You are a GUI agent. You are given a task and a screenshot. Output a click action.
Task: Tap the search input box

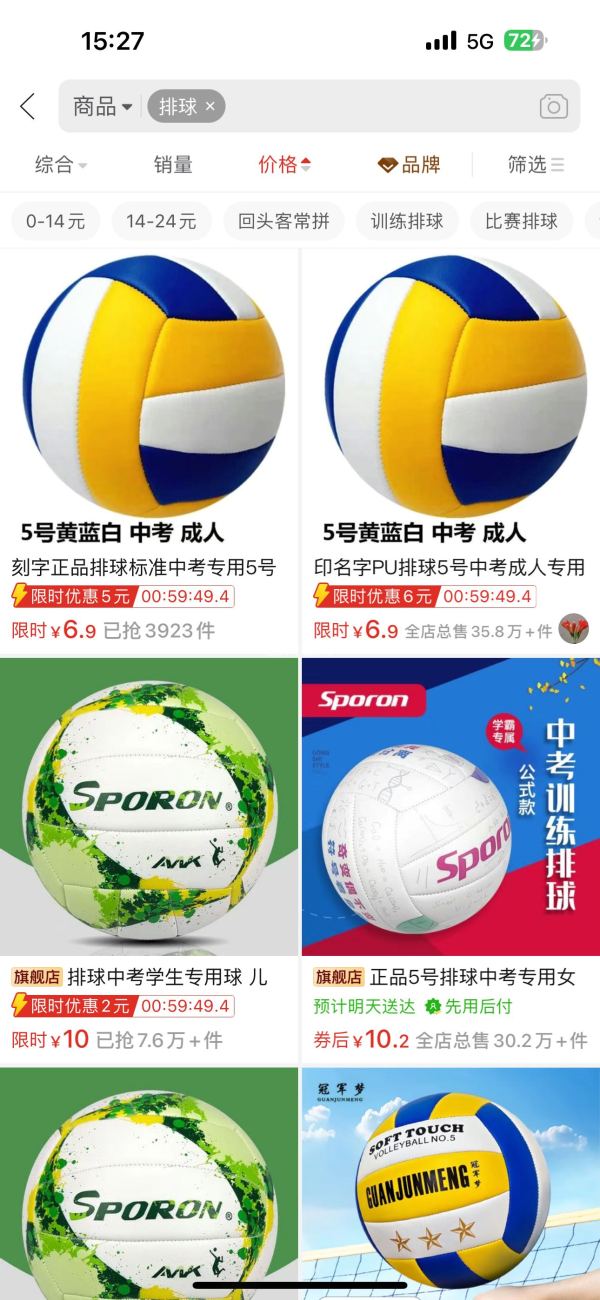pyautogui.click(x=380, y=106)
